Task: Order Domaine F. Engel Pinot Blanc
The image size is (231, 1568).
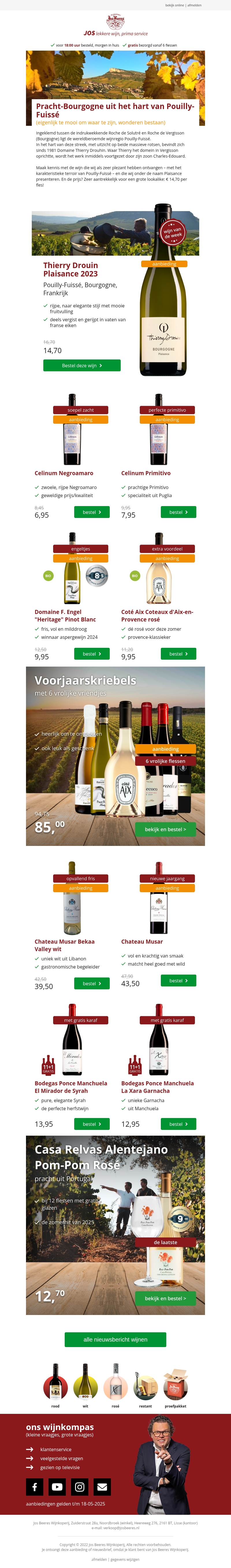Action: (x=92, y=654)
